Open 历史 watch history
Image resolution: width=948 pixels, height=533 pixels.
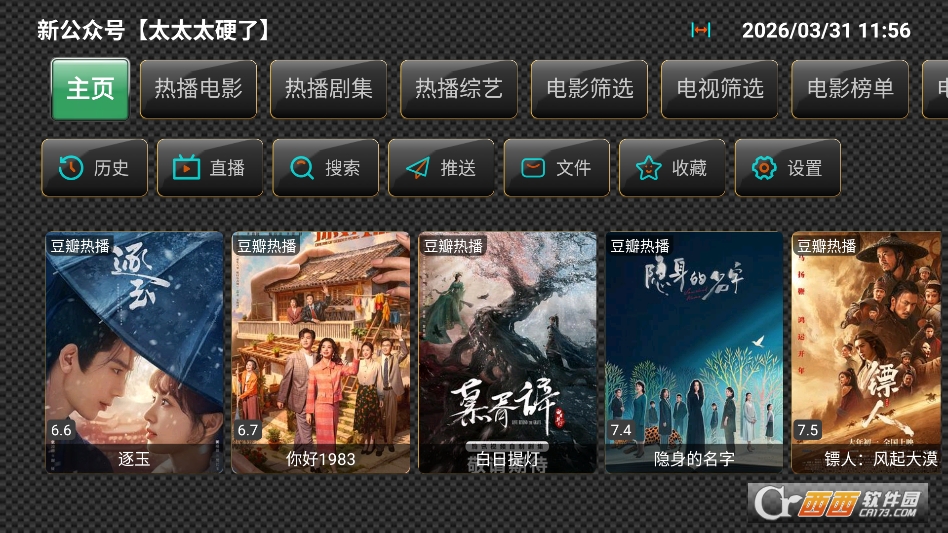pos(94,168)
